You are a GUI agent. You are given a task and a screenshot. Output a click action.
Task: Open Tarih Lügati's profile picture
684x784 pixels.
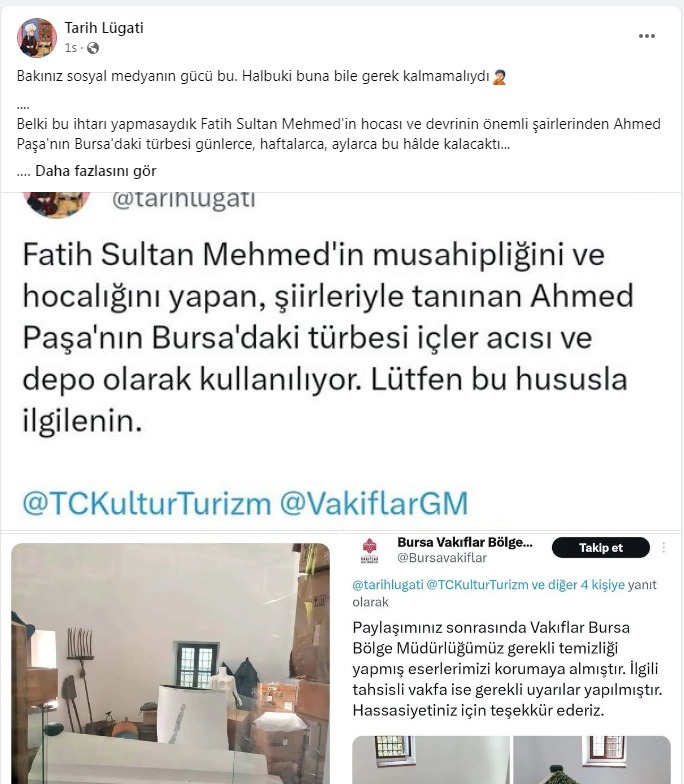37,38
